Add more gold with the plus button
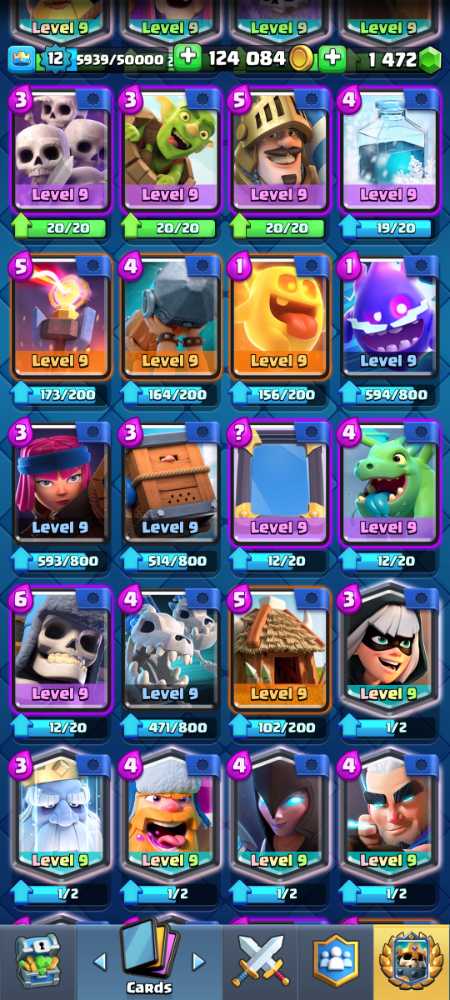Viewport: 450px width, 1000px height. [x=187, y=58]
